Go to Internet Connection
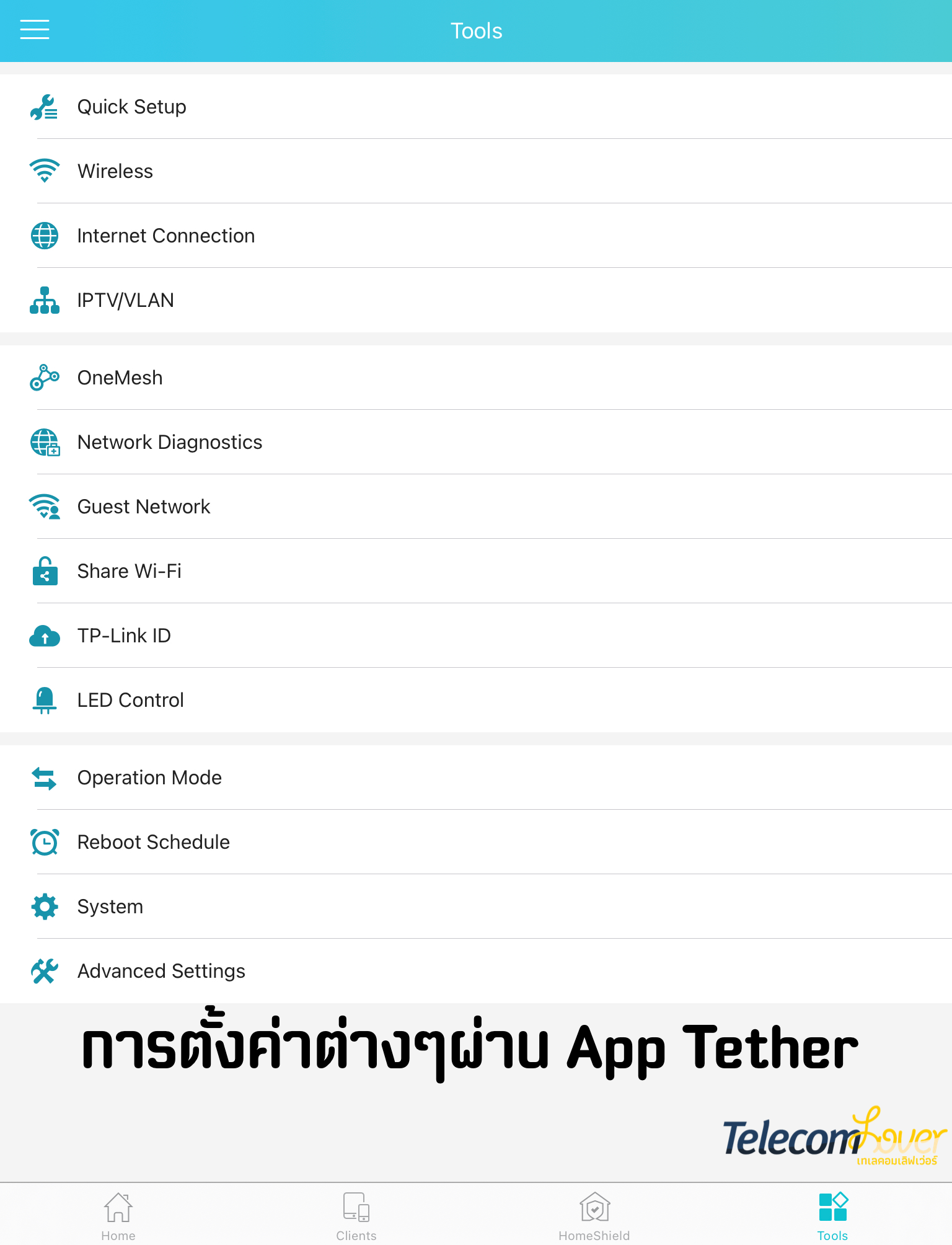Screen dimensions: 952x1245 [166, 236]
